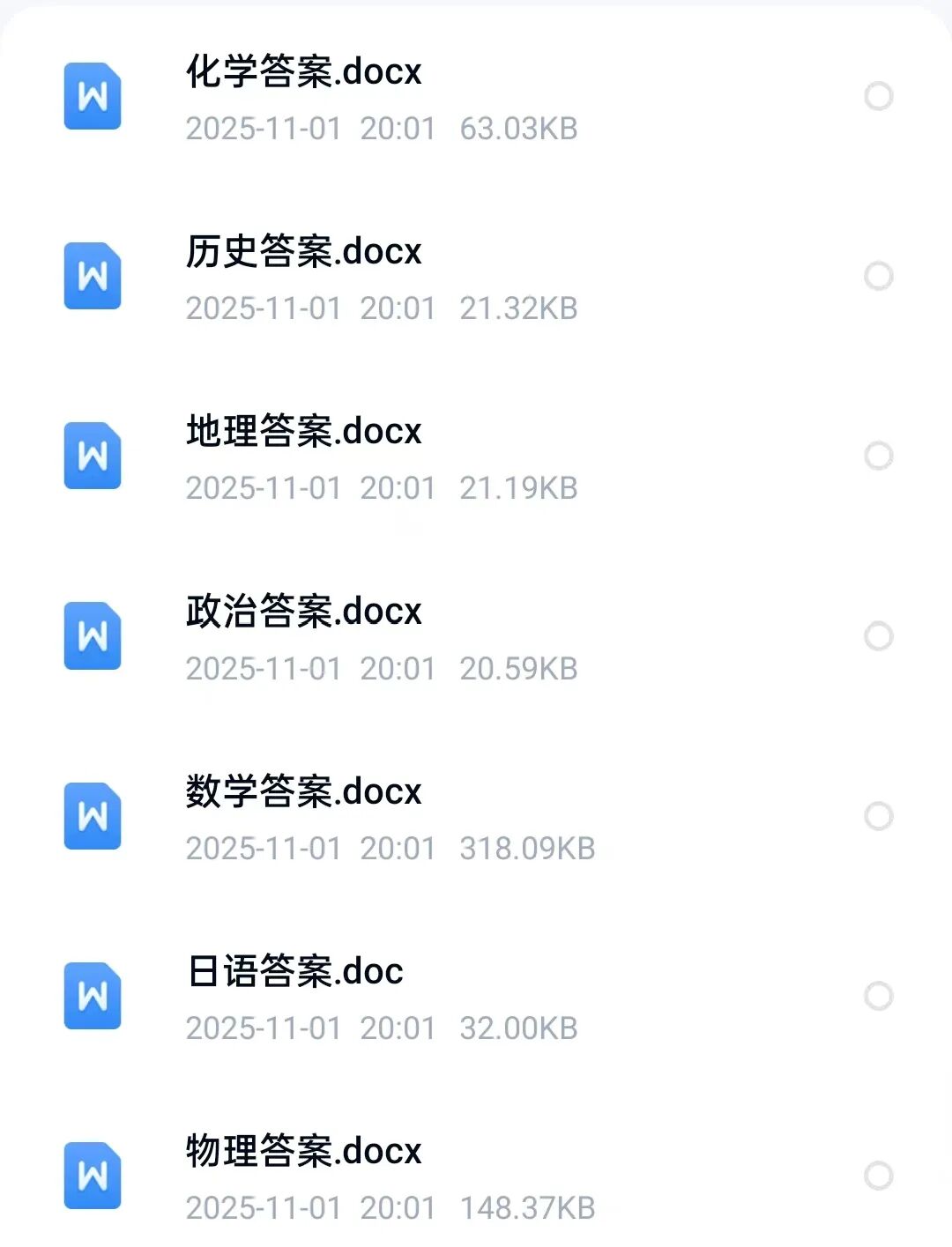The height and width of the screenshot is (1247, 952).
Task: Open the 历史答案.docx document
Action: coord(303,252)
